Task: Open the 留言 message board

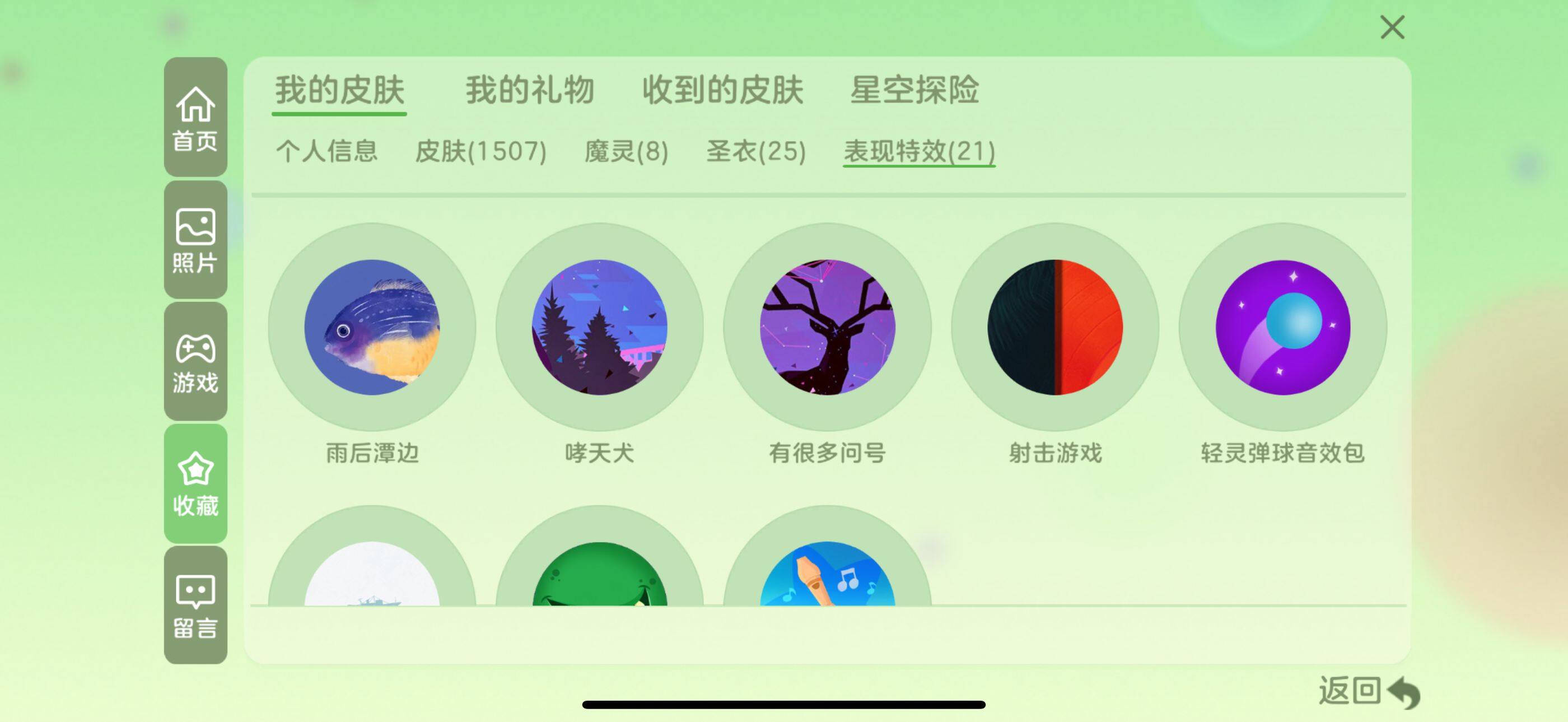Action: pos(195,605)
